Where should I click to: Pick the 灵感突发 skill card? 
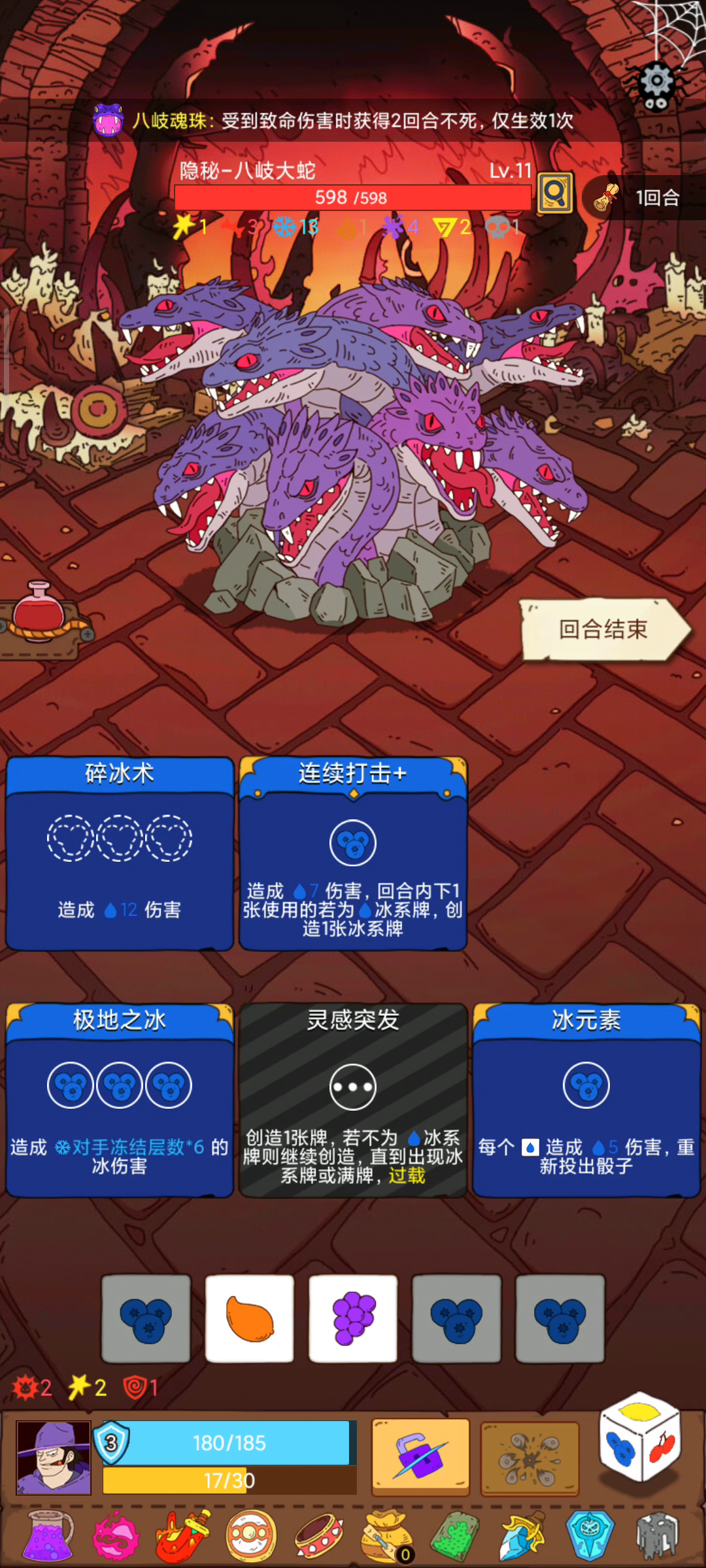pyautogui.click(x=353, y=1100)
